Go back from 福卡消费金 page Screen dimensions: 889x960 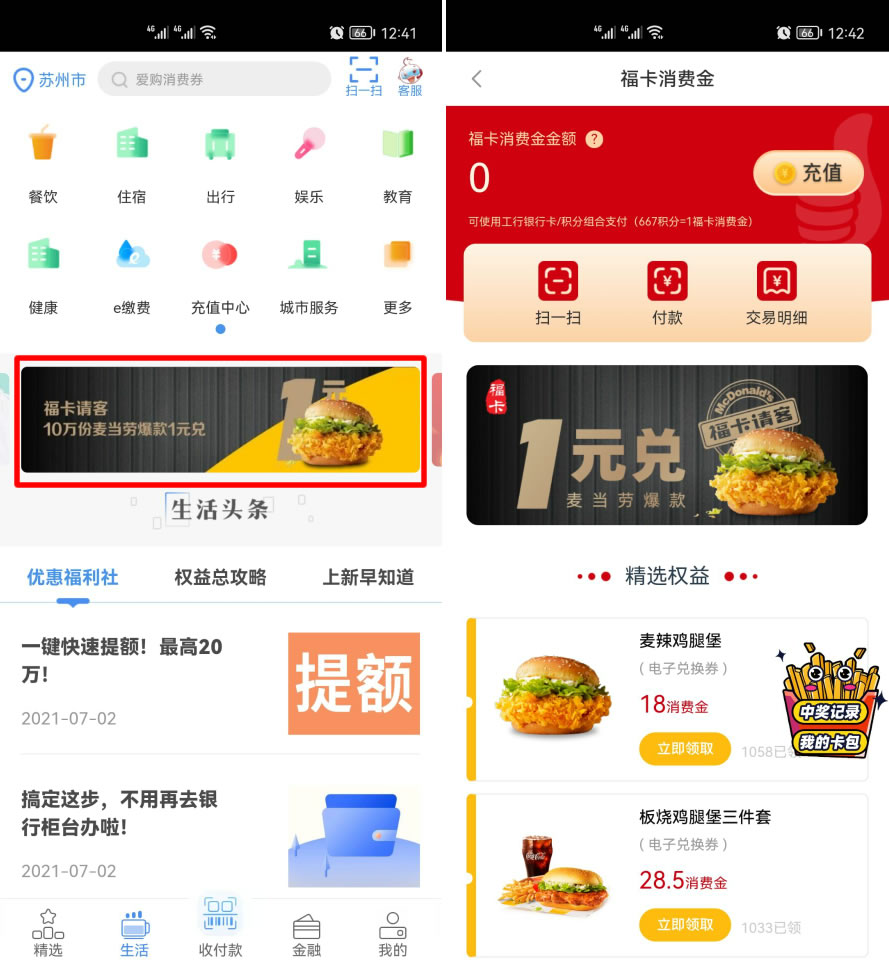[x=477, y=79]
